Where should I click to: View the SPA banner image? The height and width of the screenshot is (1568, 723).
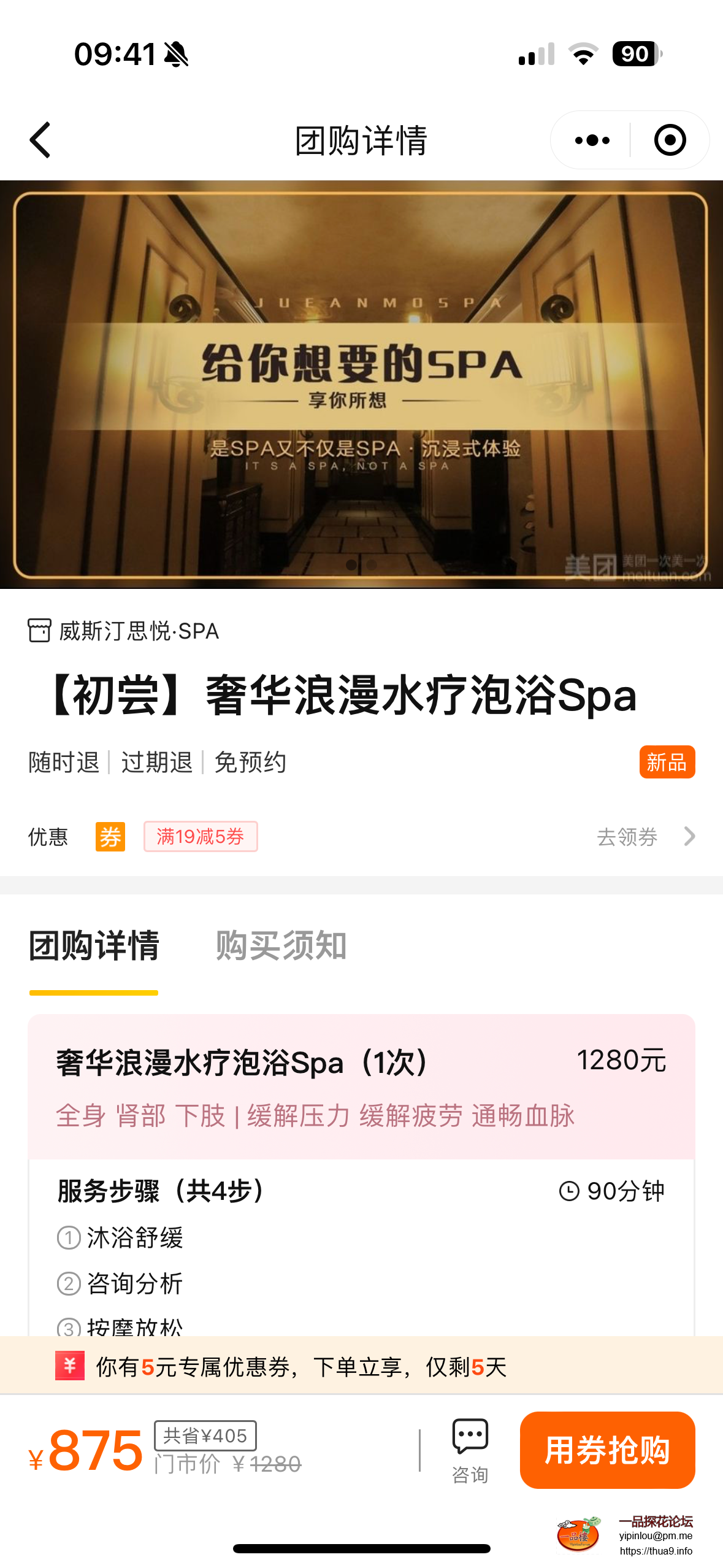361,384
